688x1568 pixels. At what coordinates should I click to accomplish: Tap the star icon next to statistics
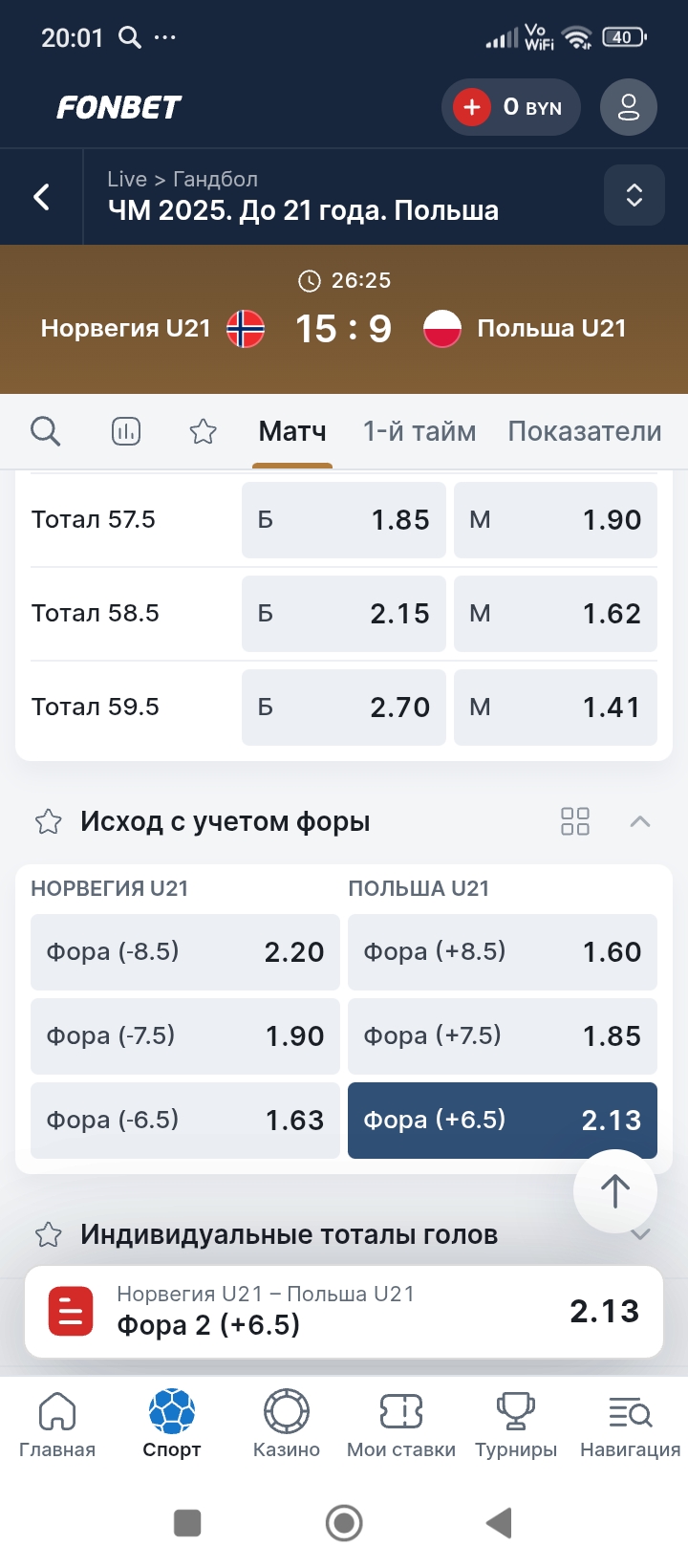click(202, 431)
